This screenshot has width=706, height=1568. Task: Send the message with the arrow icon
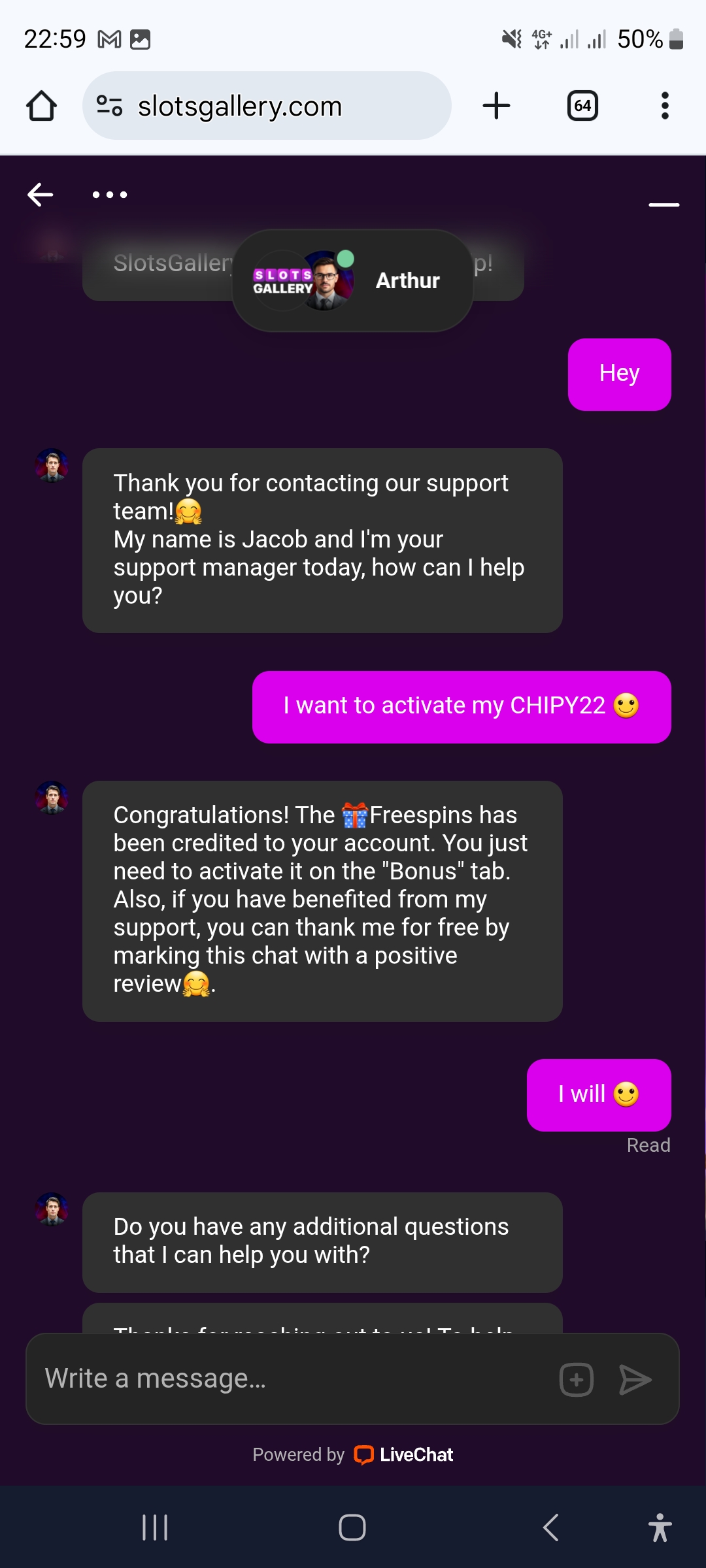635,1379
